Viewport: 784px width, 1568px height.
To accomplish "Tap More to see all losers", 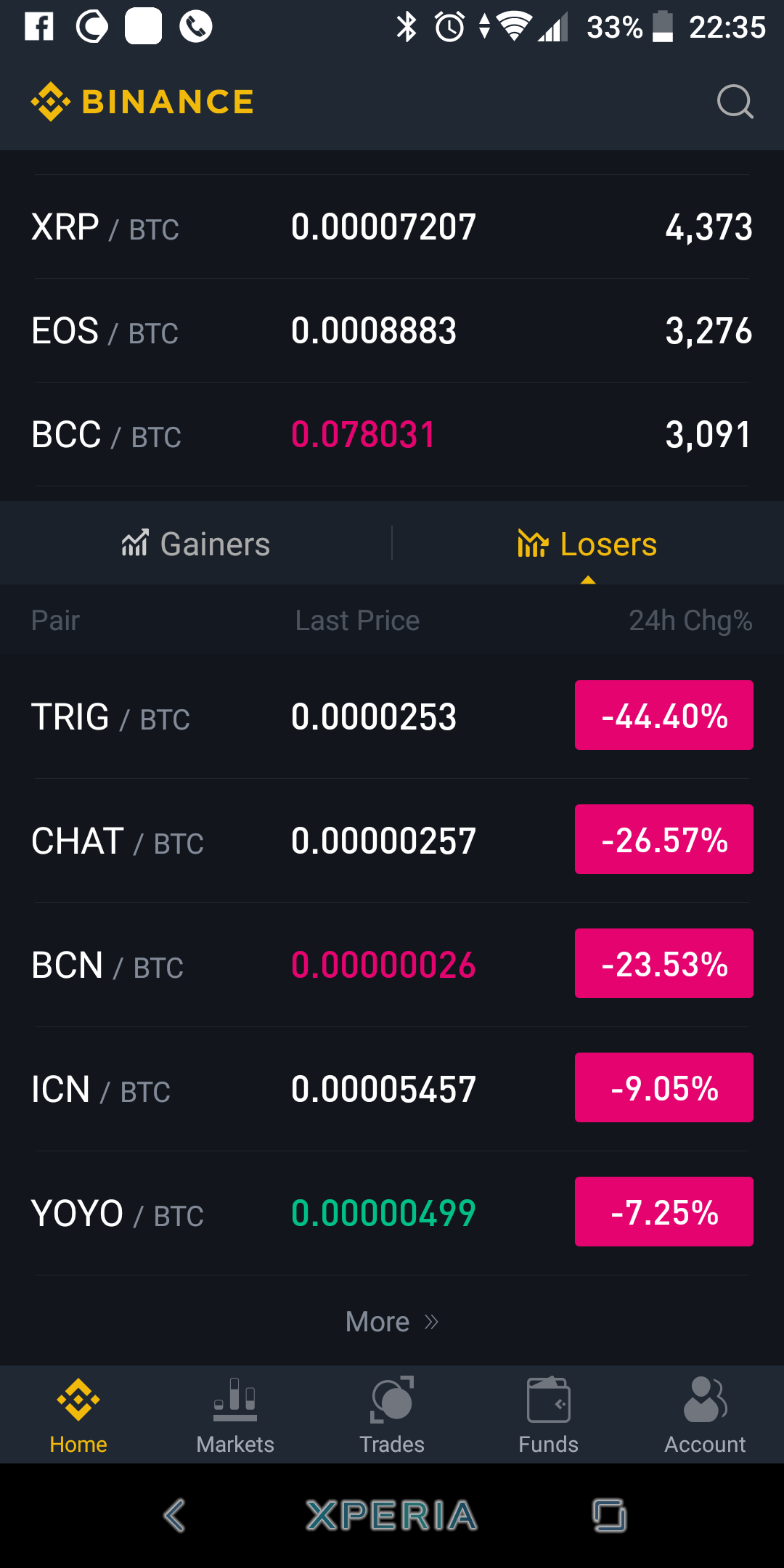I will pos(392,1322).
